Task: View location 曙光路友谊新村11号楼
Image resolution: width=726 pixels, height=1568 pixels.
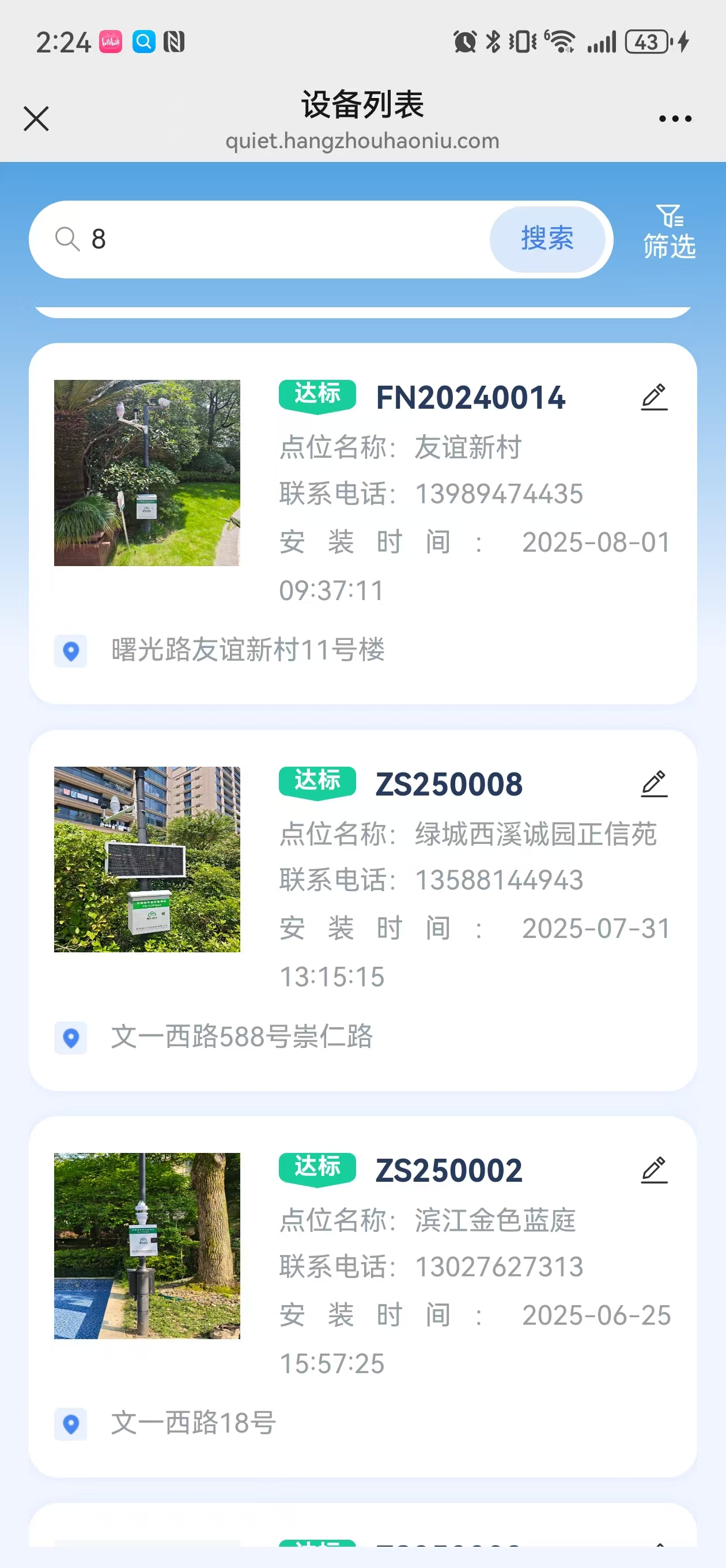Action: point(247,650)
